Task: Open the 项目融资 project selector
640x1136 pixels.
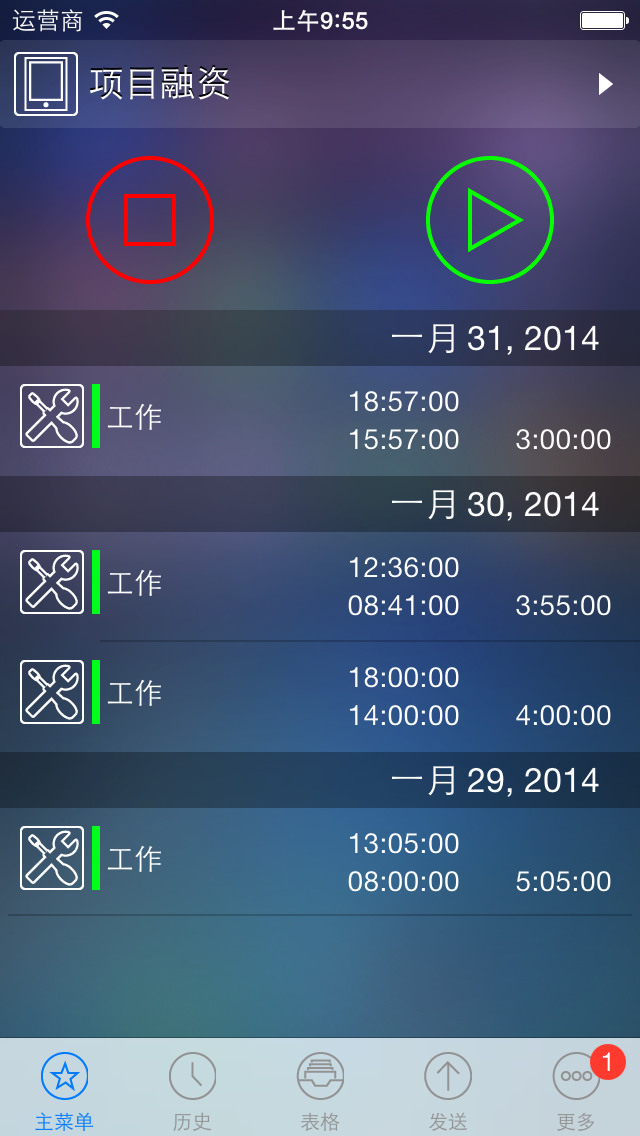Action: (x=320, y=84)
